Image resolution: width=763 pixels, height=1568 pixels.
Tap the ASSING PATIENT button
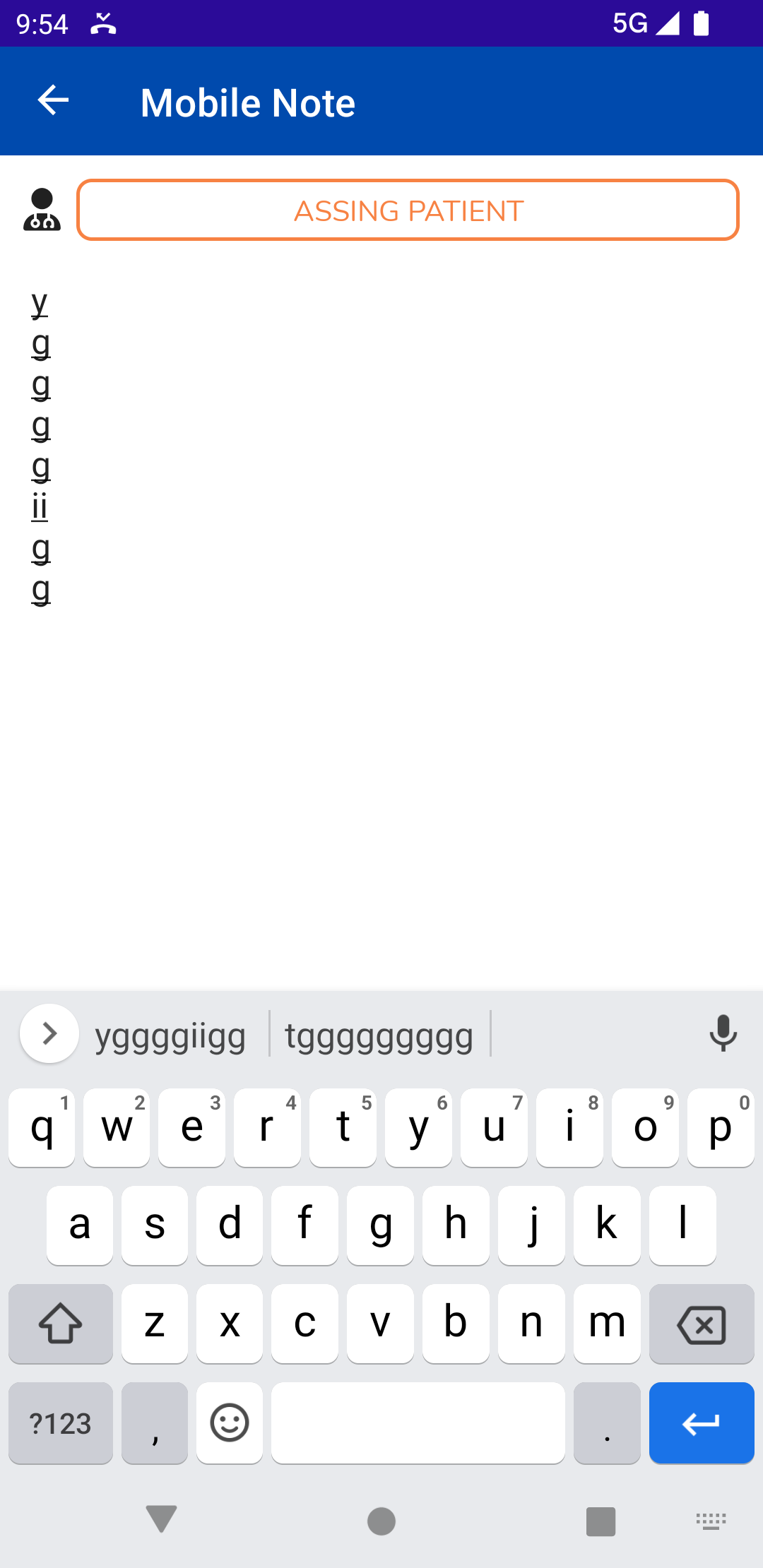tap(408, 210)
